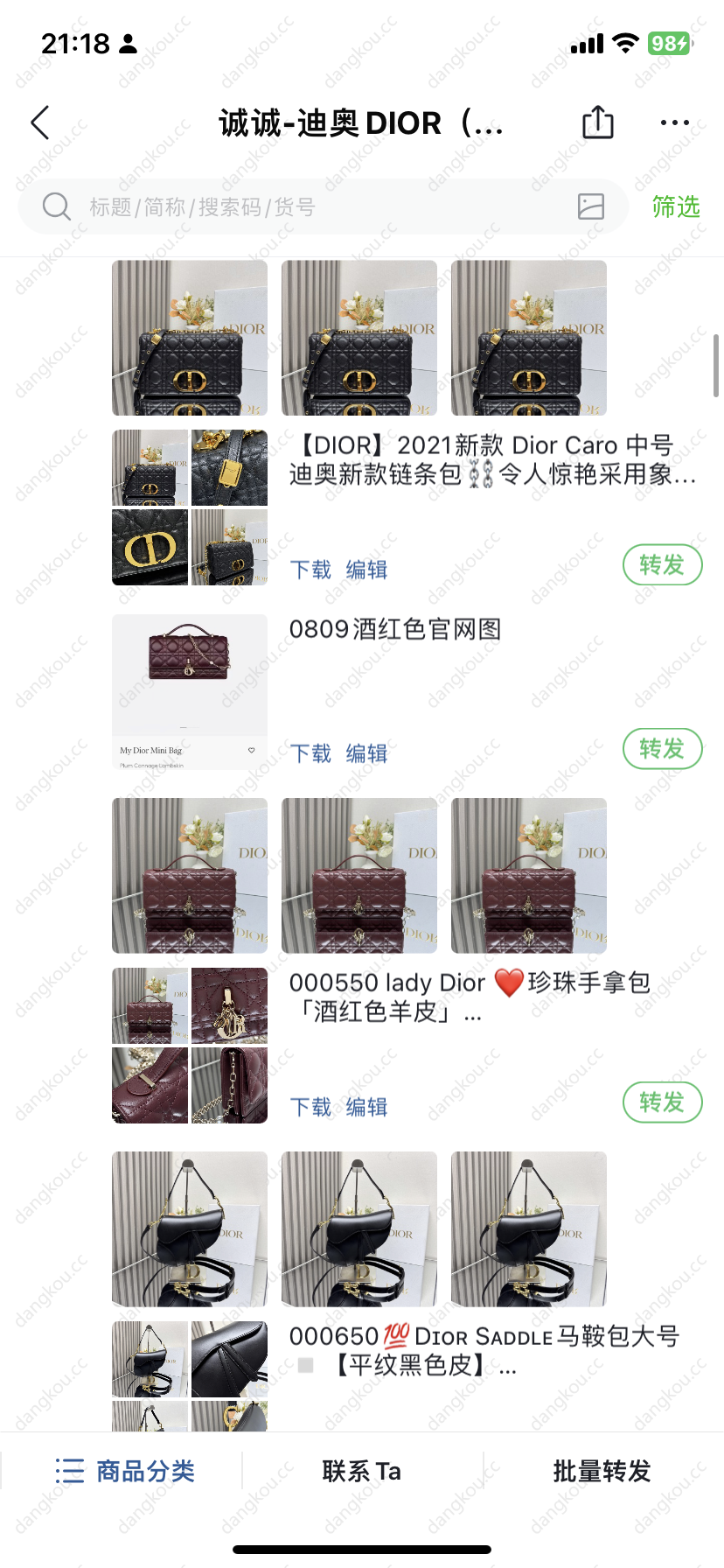
Task: Contact the seller via 联系Ta
Action: pos(362,1472)
